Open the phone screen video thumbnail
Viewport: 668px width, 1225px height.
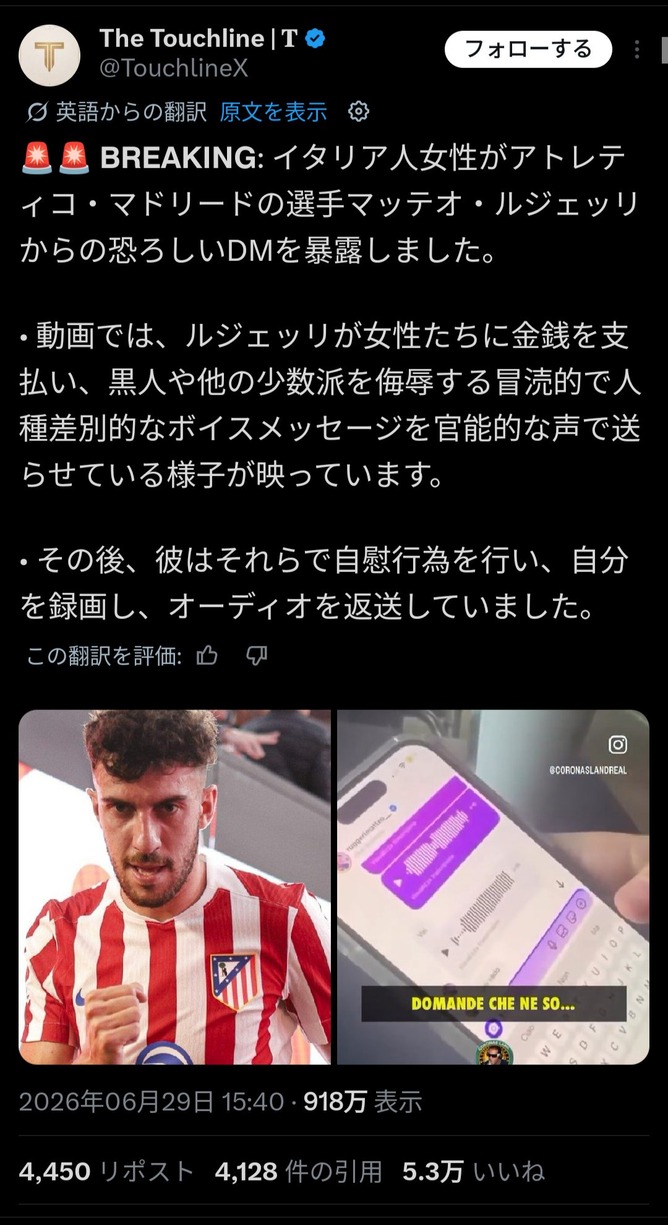tap(493, 887)
